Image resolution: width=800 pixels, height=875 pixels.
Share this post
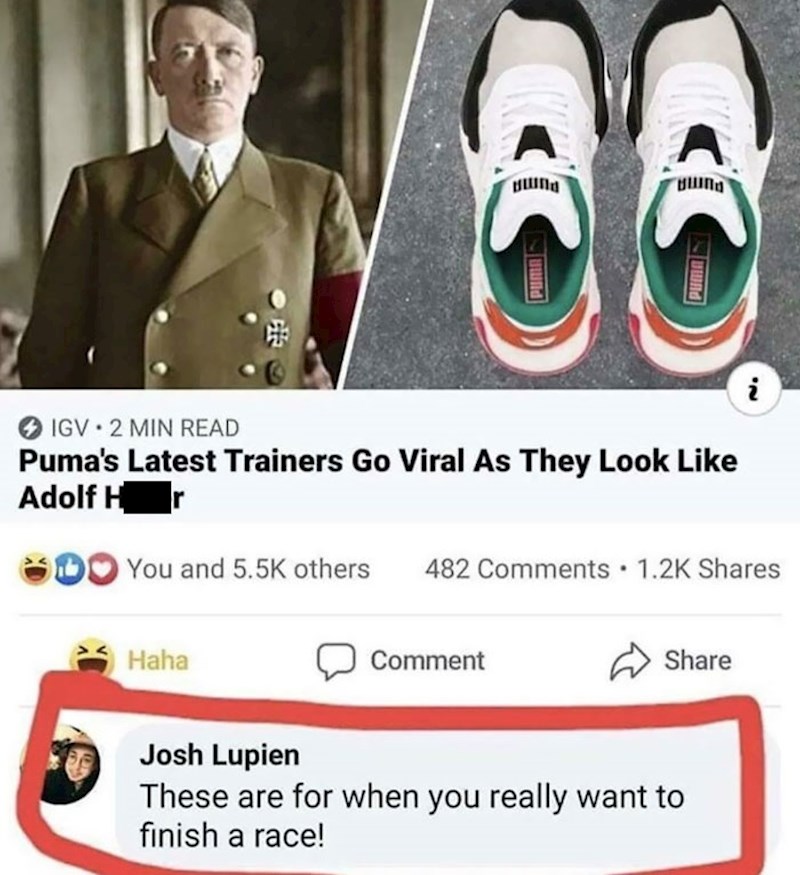[x=675, y=660]
